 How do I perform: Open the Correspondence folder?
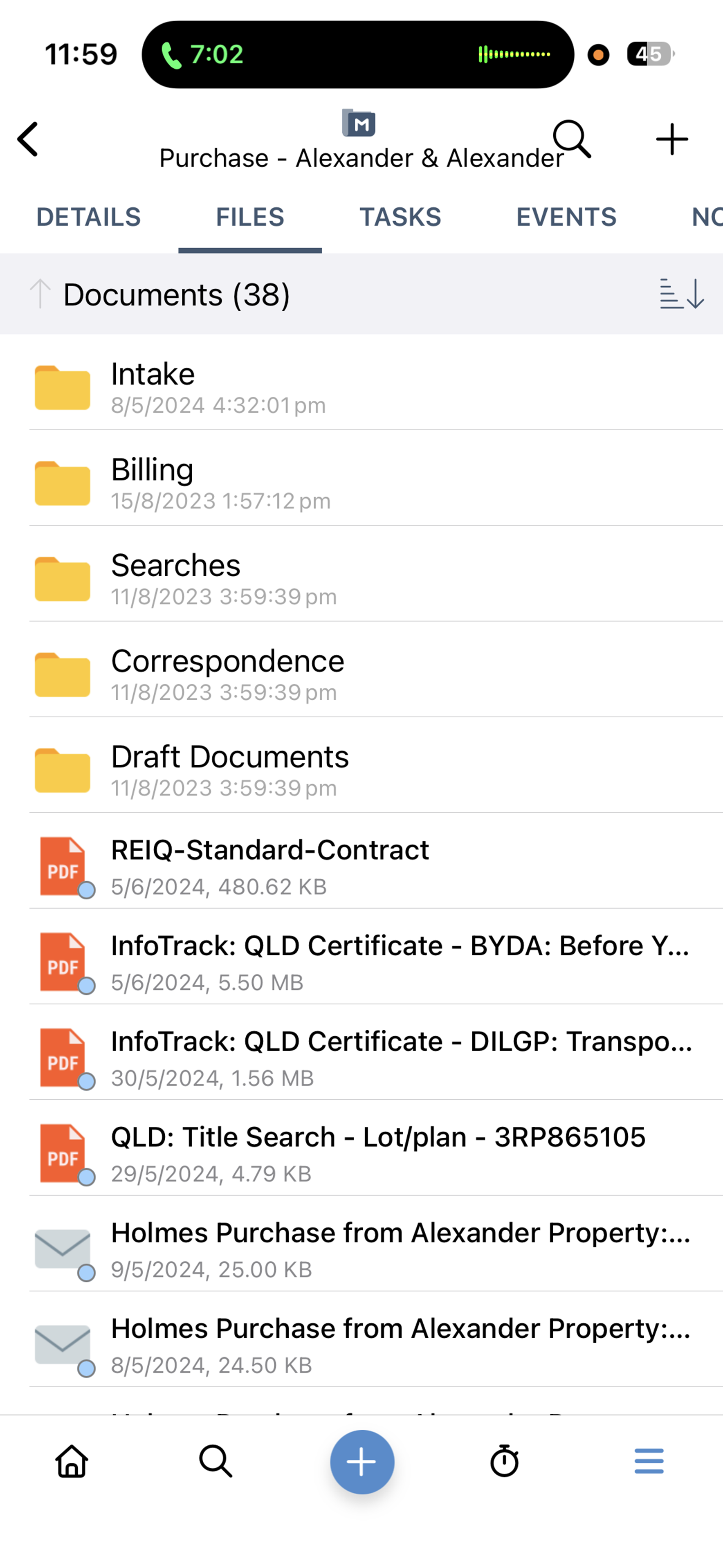(365, 674)
